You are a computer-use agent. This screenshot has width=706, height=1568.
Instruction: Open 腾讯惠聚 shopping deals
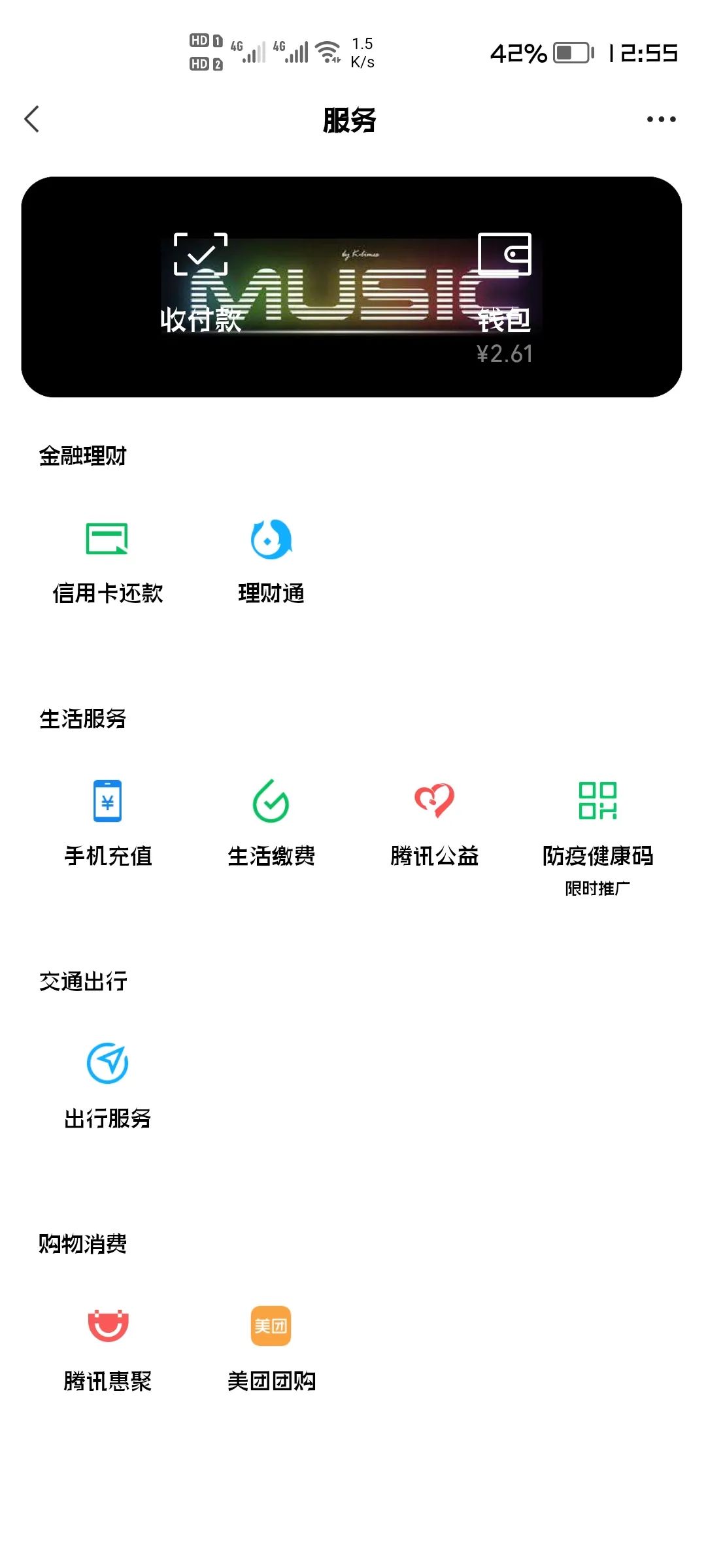(x=108, y=1348)
